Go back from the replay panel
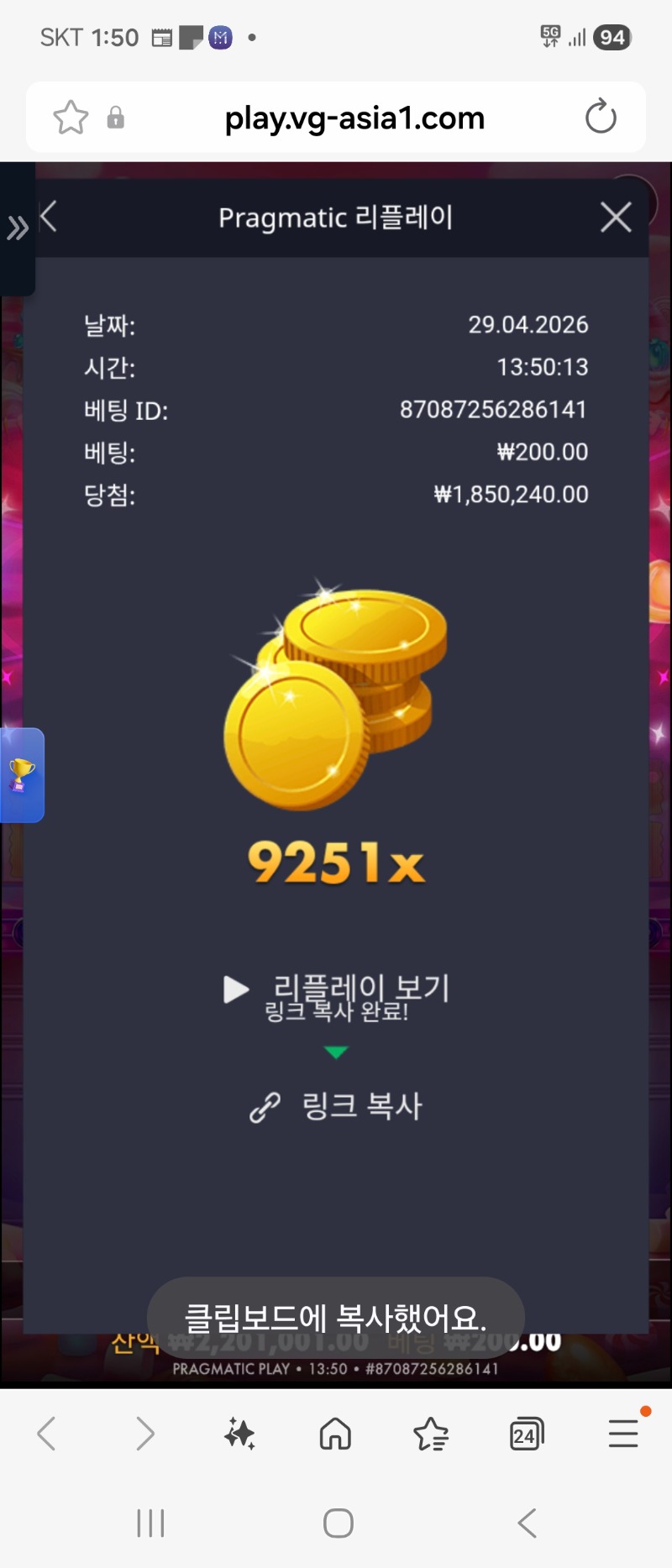Image resolution: width=672 pixels, height=1568 pixels. [x=49, y=217]
